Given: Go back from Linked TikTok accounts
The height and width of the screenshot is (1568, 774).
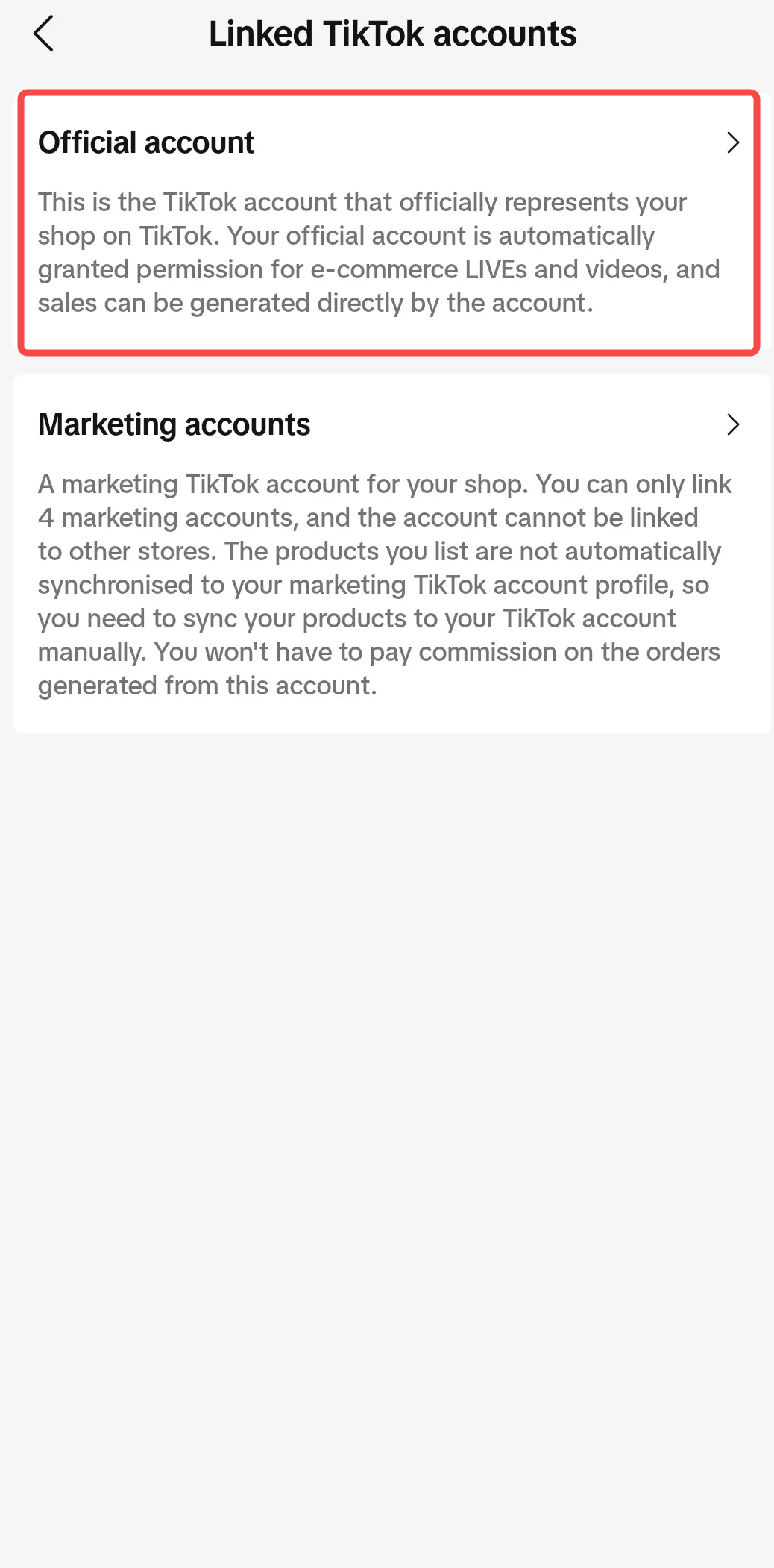Looking at the screenshot, I should click(44, 34).
